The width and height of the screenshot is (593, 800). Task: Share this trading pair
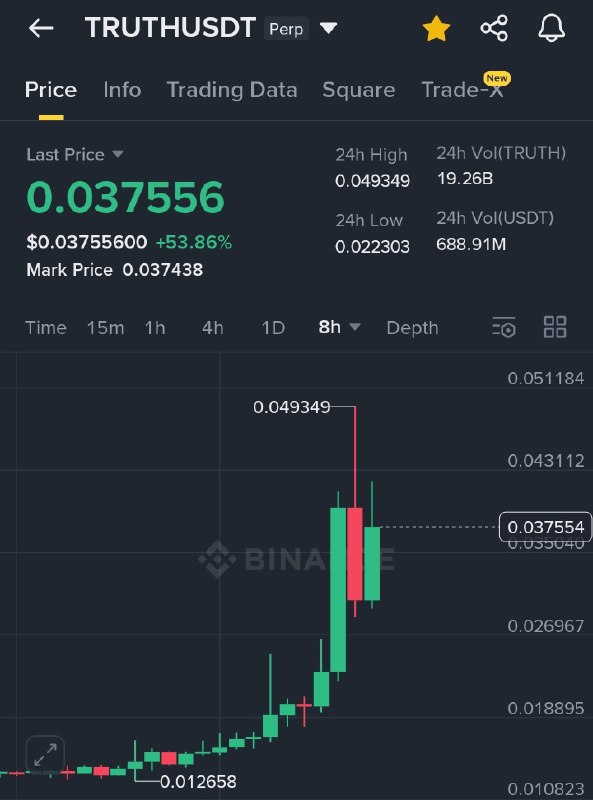point(494,28)
